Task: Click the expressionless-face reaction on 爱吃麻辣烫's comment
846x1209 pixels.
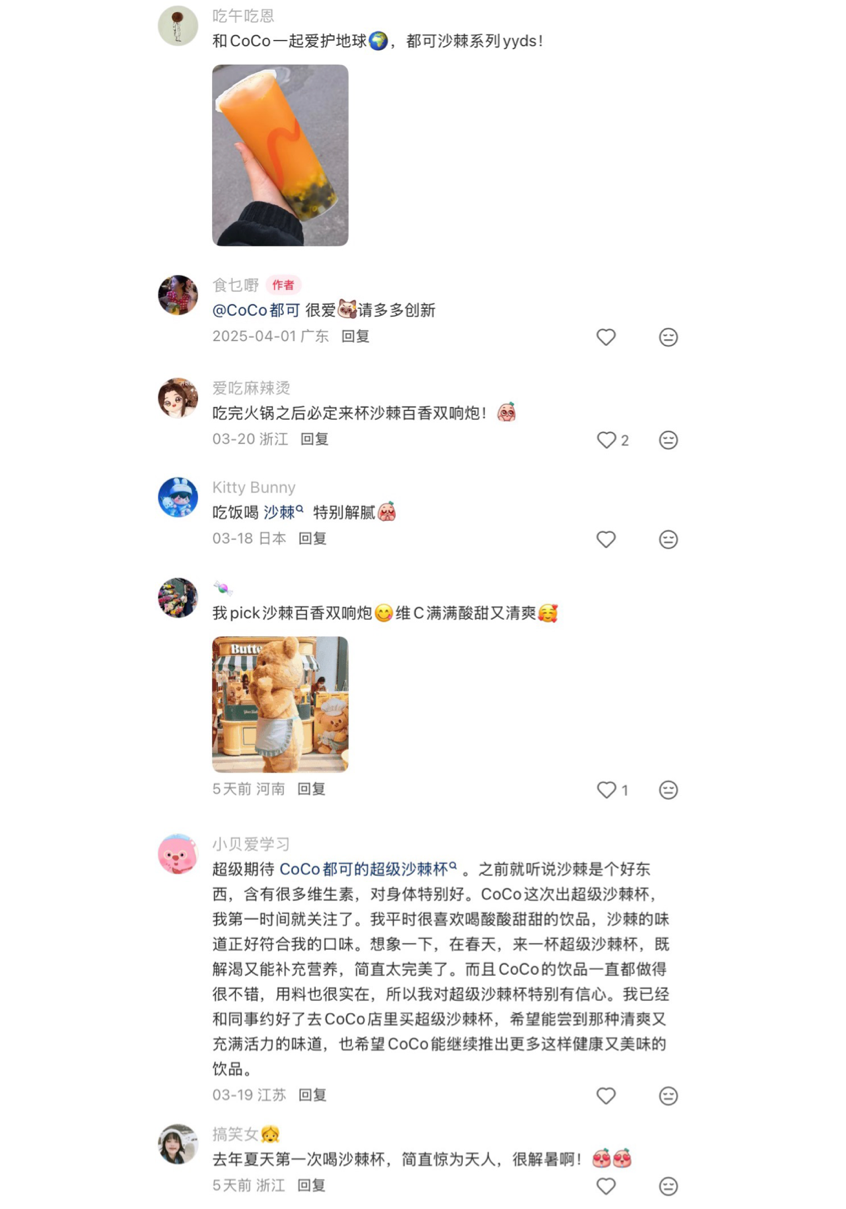Action: (668, 439)
